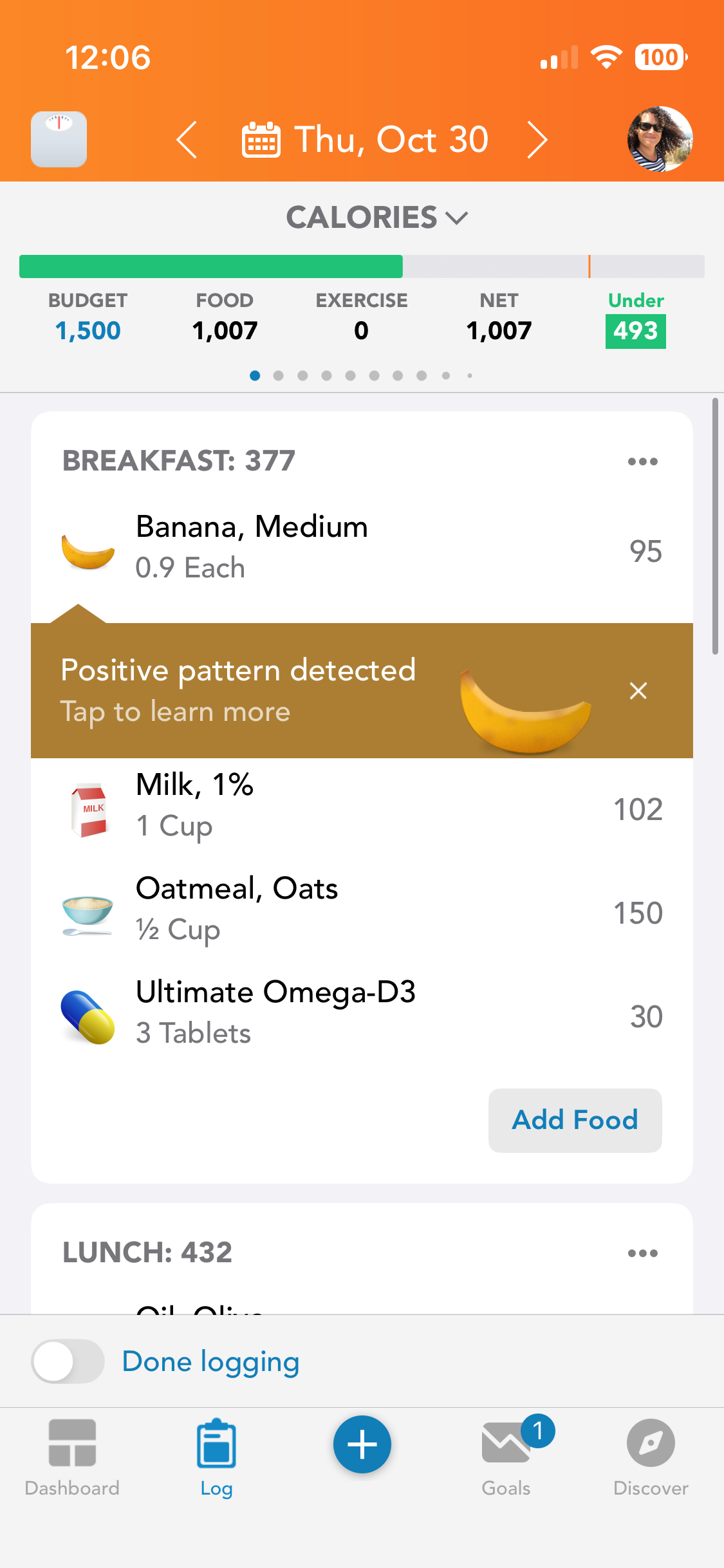Open the Oatmeal, Oats entry
Viewport: 724px width, 1568px height.
(x=360, y=909)
